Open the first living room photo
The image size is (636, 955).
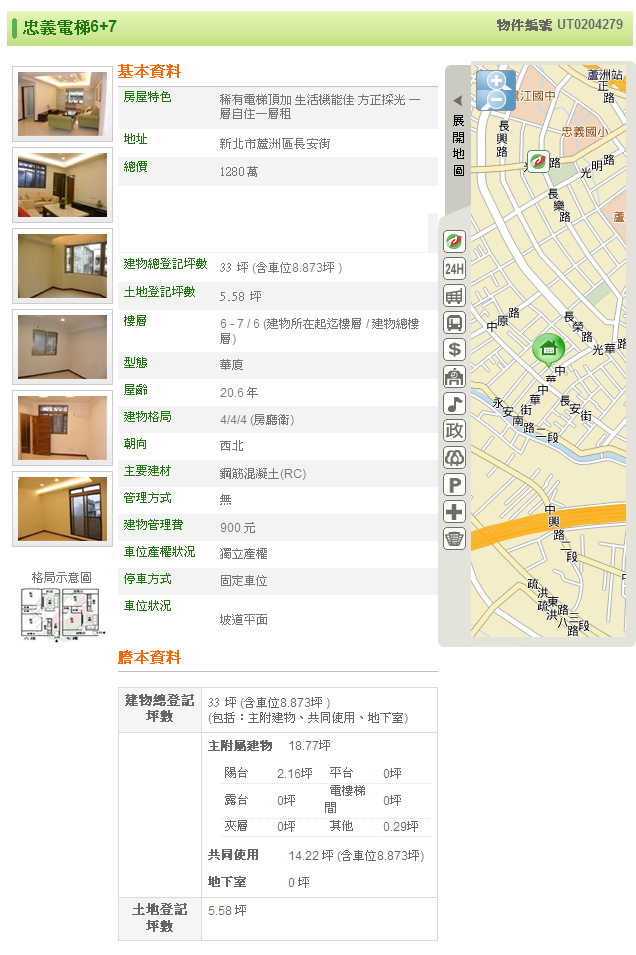coord(62,103)
